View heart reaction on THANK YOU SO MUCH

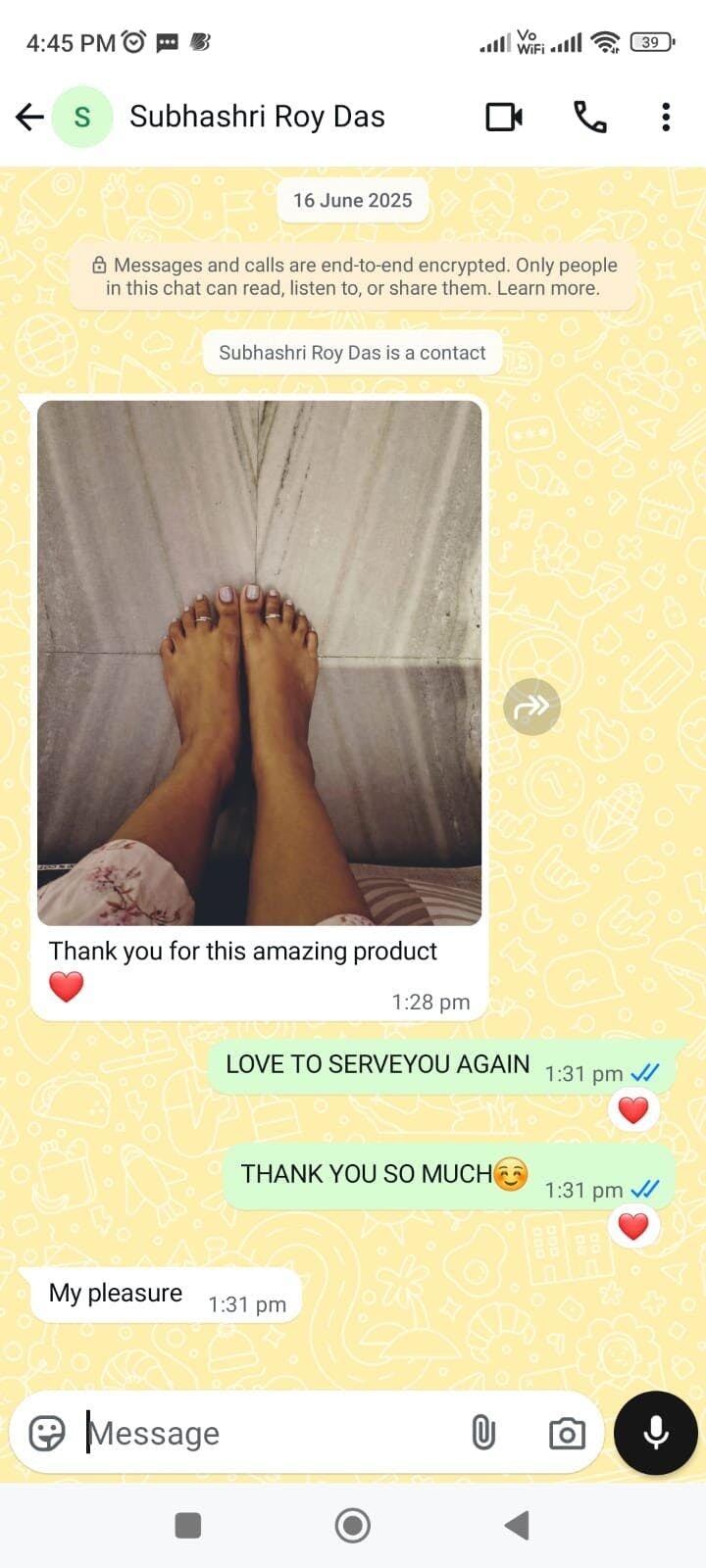point(633,1226)
